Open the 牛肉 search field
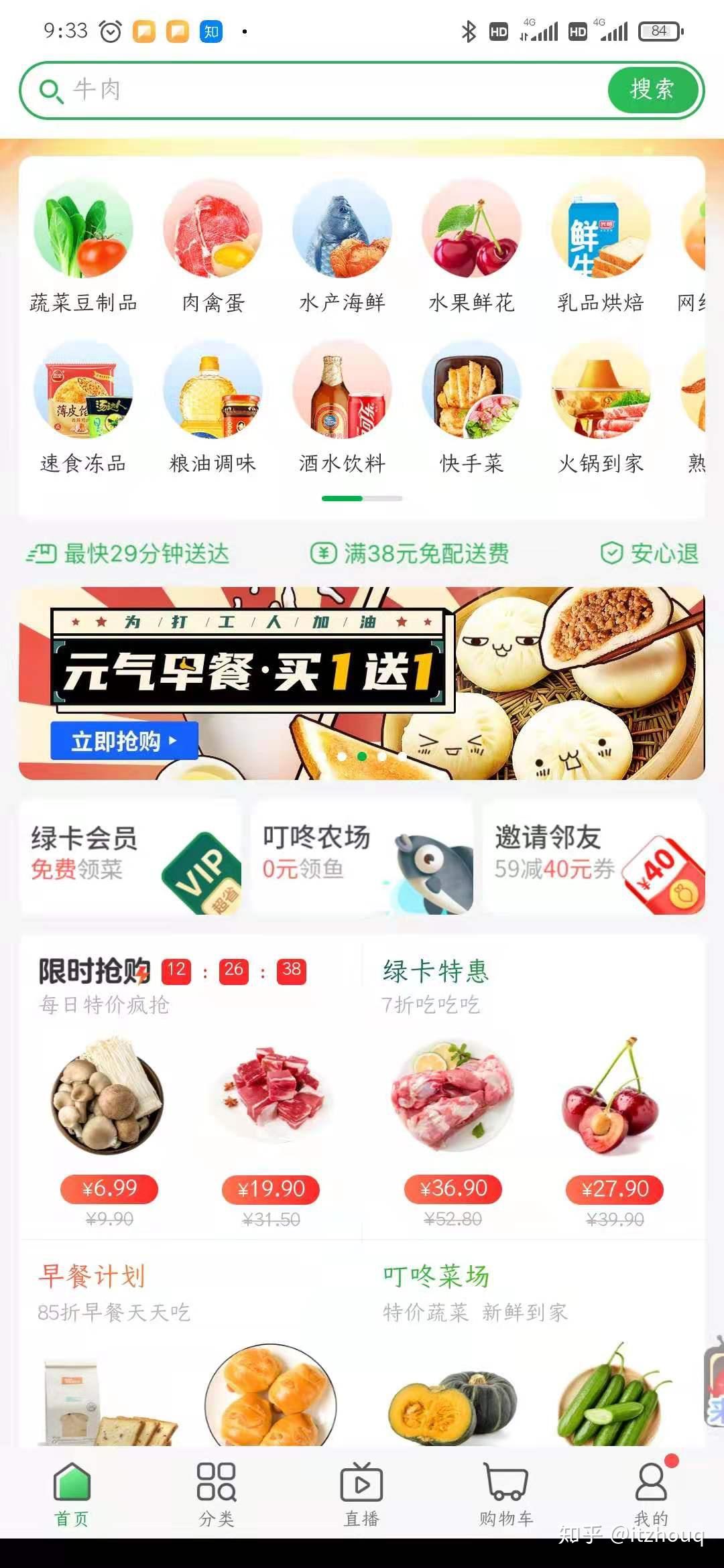The width and height of the screenshot is (724, 1568). pos(315,90)
